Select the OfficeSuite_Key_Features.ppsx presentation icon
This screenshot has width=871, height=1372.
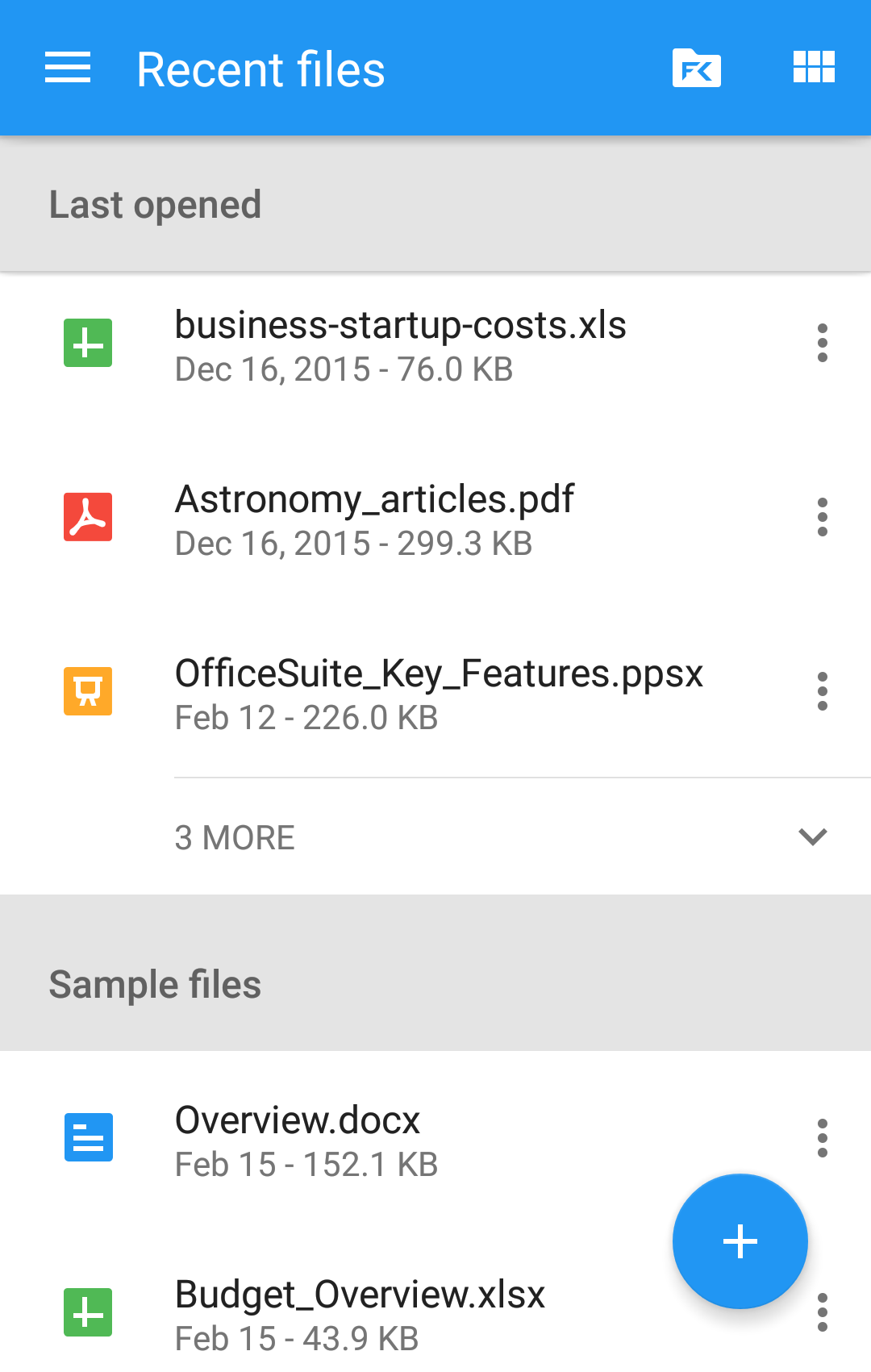pyautogui.click(x=87, y=690)
